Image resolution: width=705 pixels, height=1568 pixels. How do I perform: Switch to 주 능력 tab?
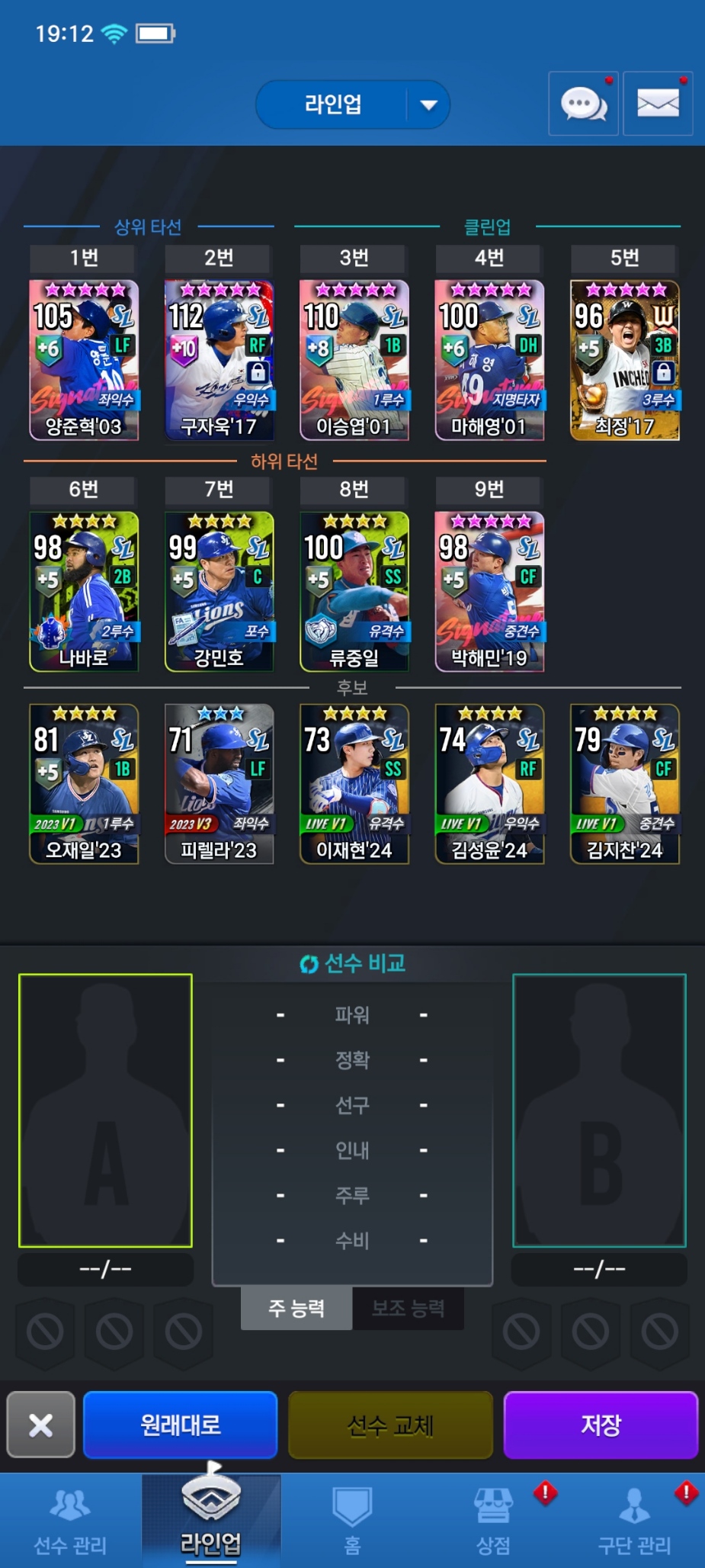296,1309
